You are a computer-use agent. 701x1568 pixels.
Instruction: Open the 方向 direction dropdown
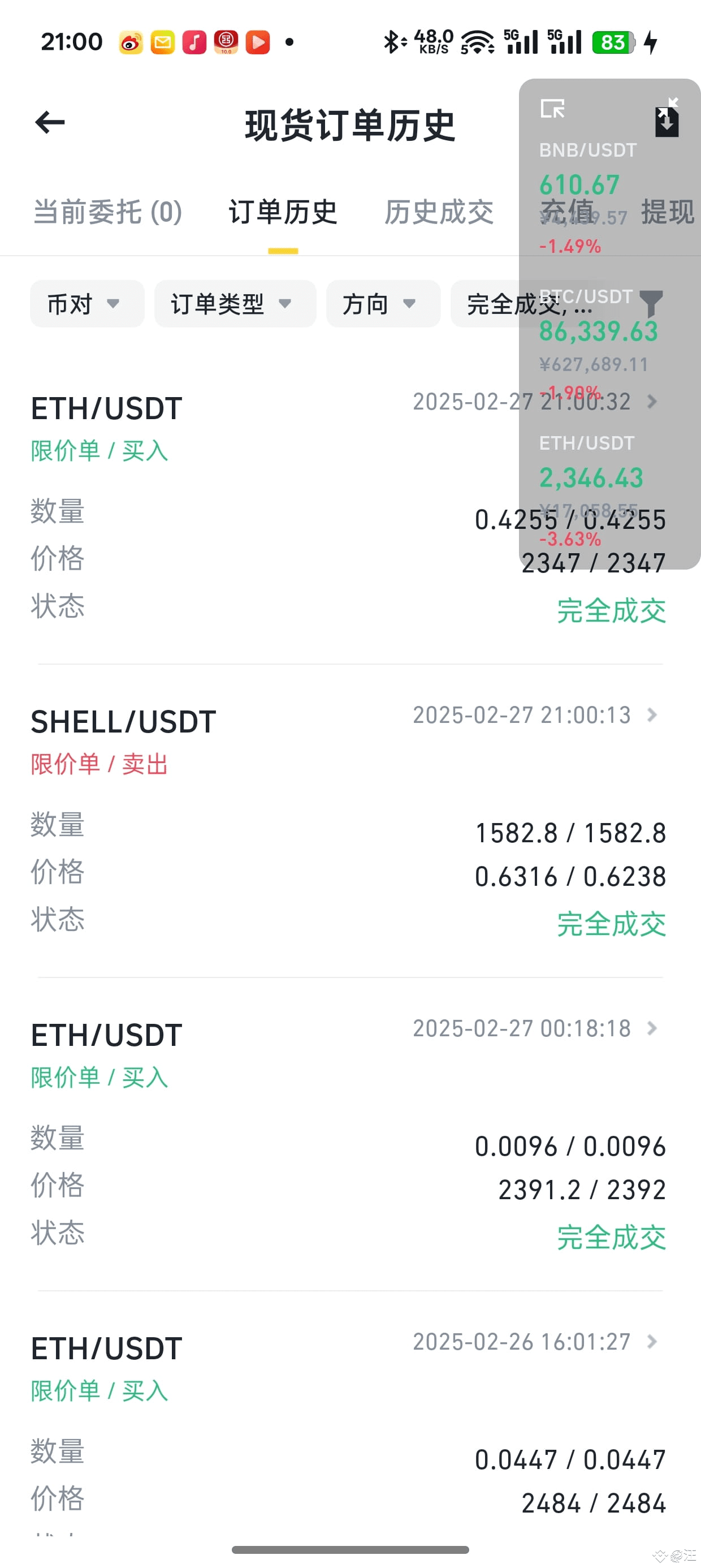382,304
